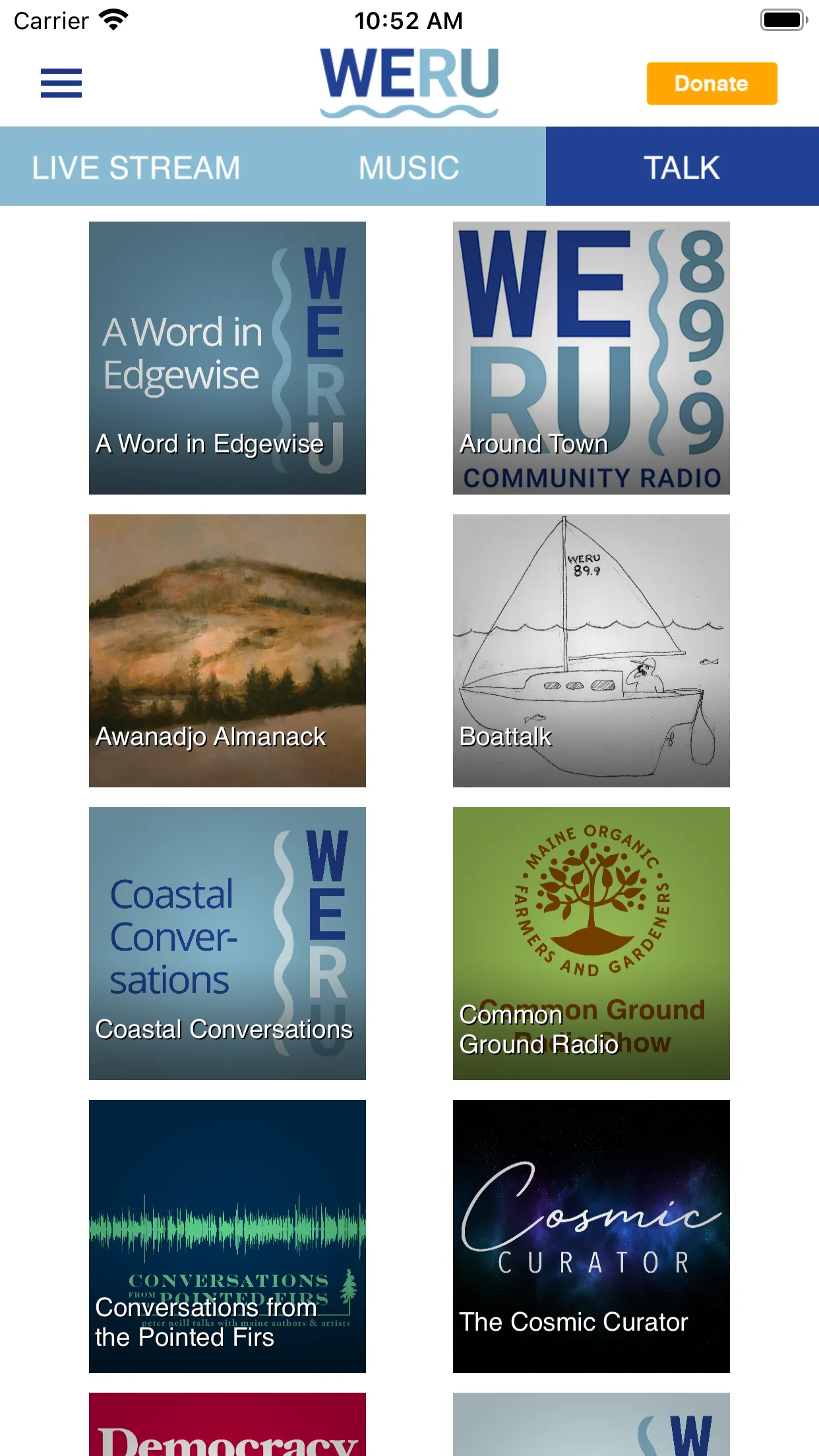Open Coastal Conversations show
819x1456 pixels.
[x=228, y=944]
